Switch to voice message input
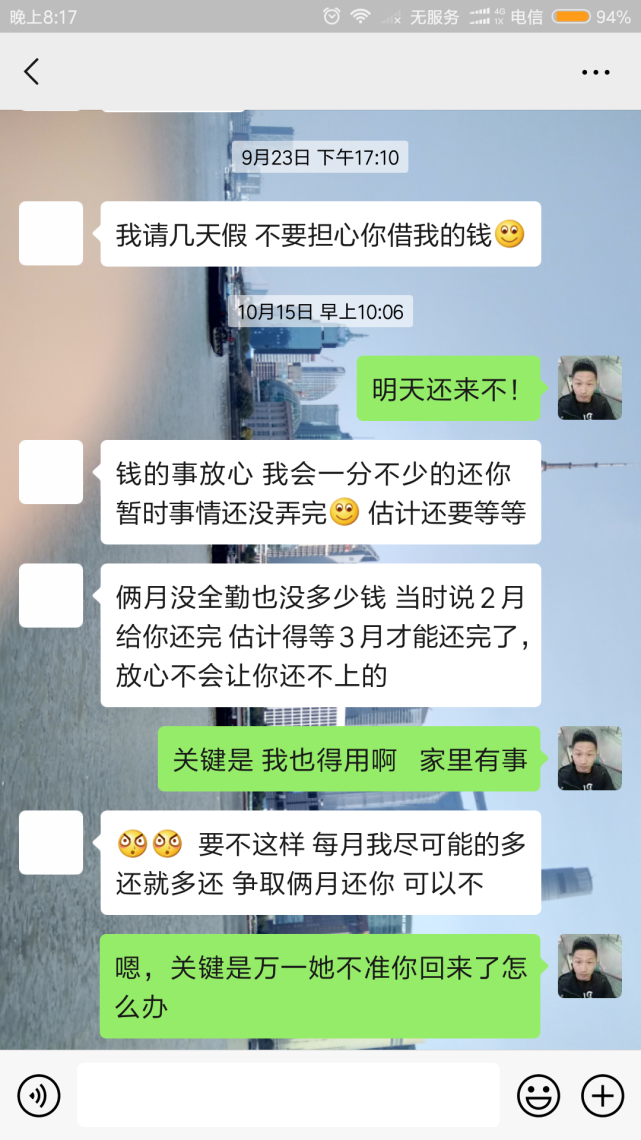 click(x=39, y=1096)
